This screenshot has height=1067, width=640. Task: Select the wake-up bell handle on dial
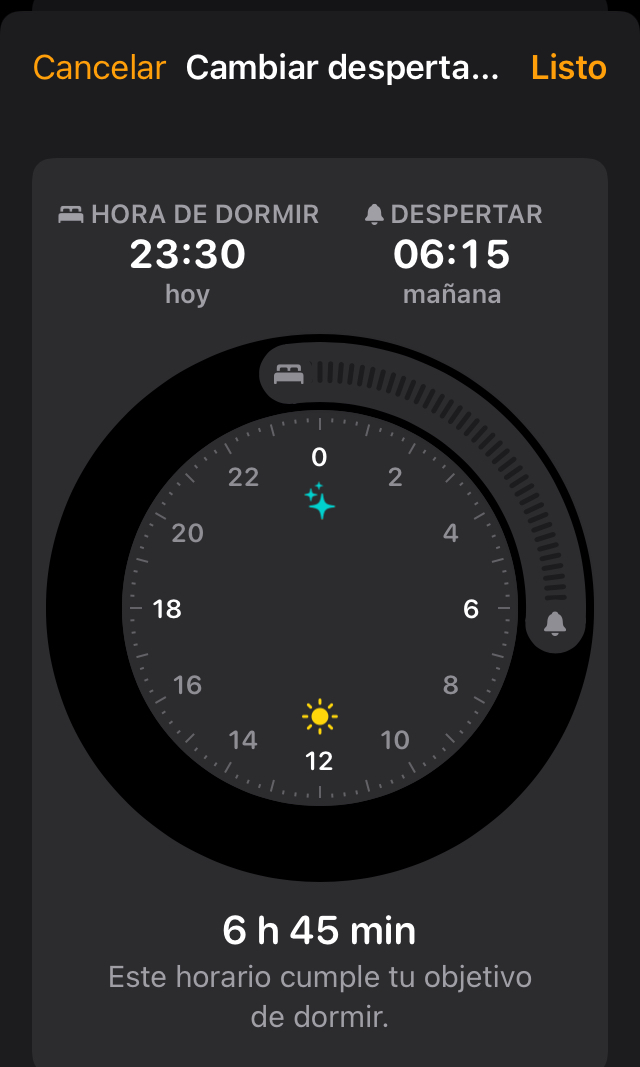555,624
